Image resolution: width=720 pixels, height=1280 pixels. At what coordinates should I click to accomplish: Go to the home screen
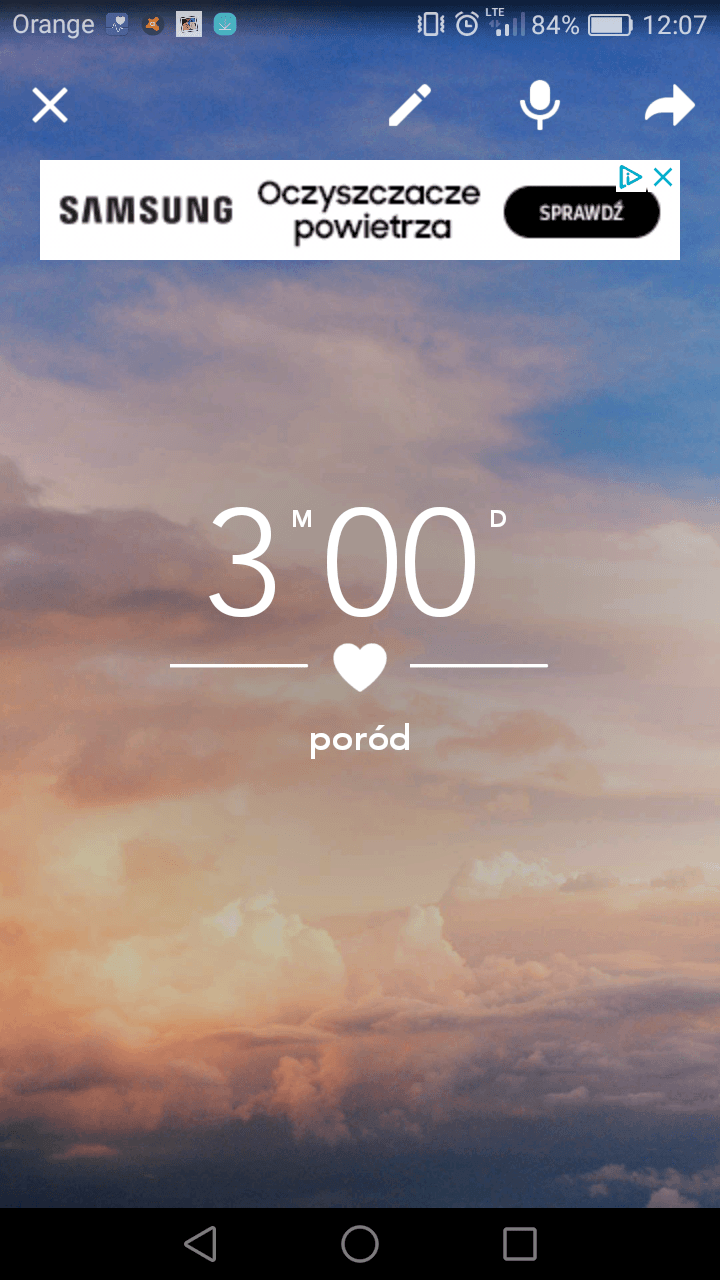pos(360,1244)
